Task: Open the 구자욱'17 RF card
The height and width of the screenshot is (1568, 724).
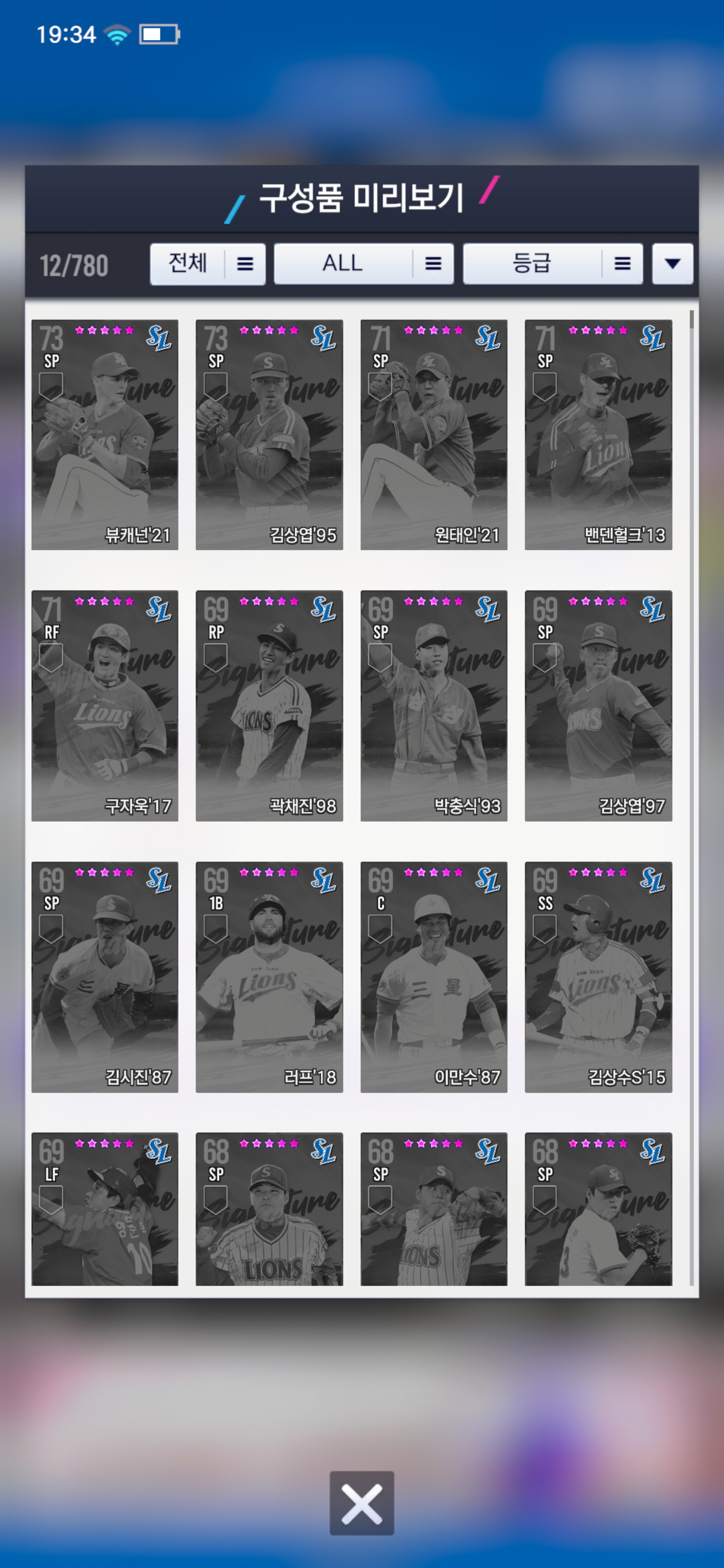Action: tap(105, 706)
